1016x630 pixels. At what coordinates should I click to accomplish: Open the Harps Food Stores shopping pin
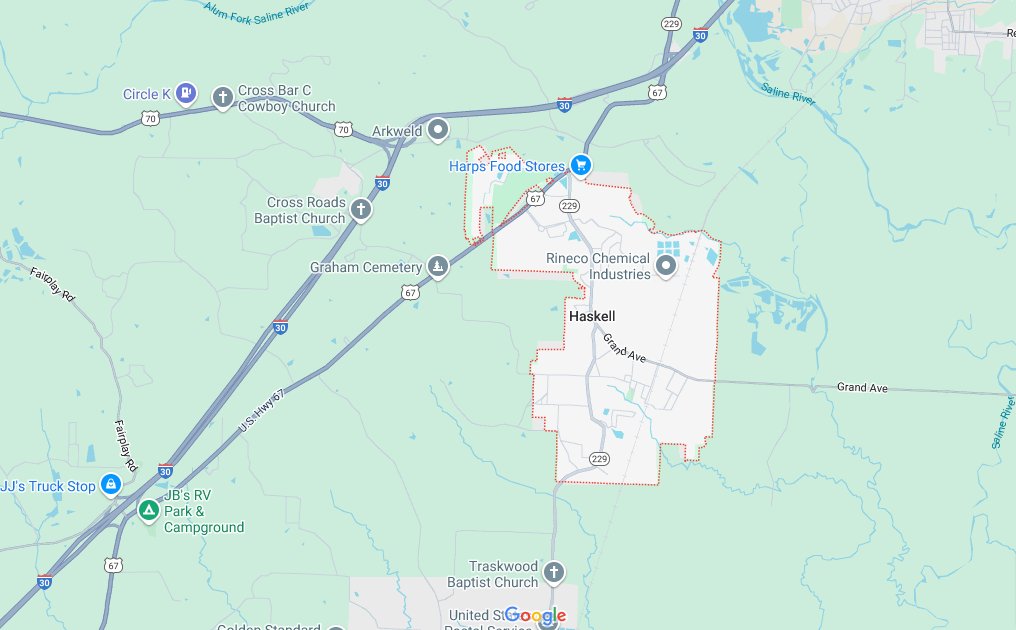[581, 166]
